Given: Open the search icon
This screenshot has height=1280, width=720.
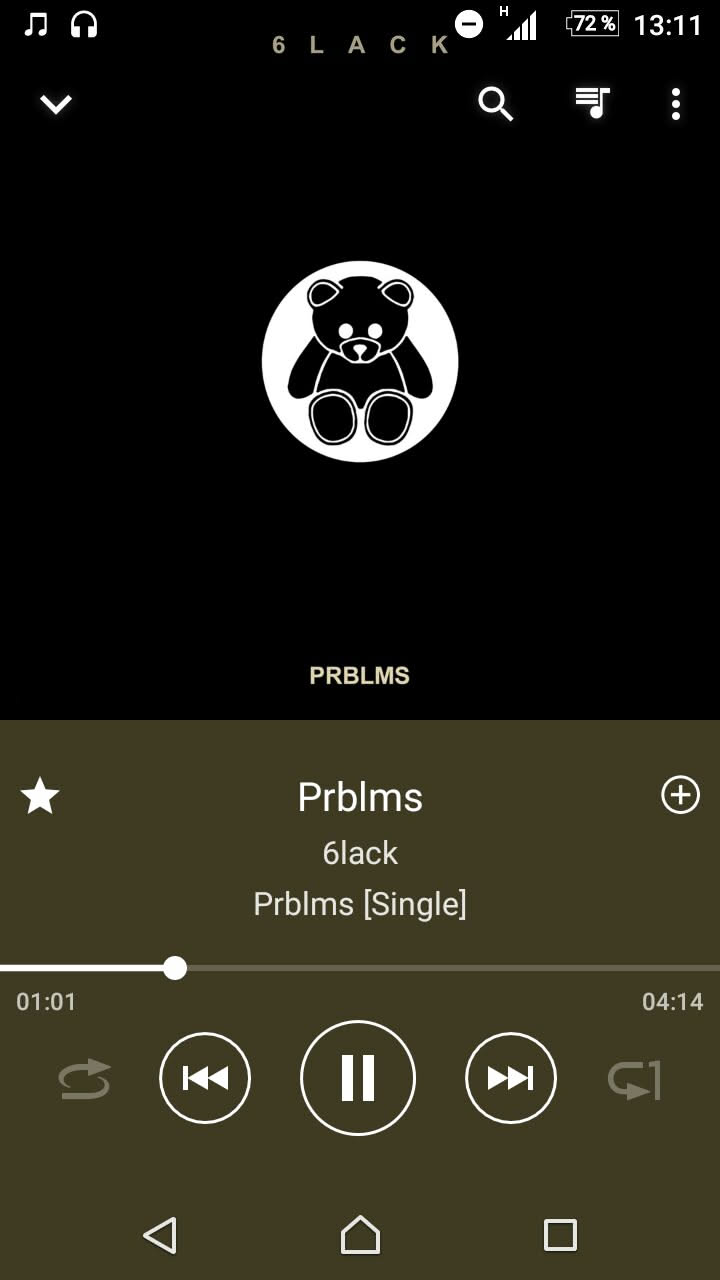Looking at the screenshot, I should click(495, 103).
